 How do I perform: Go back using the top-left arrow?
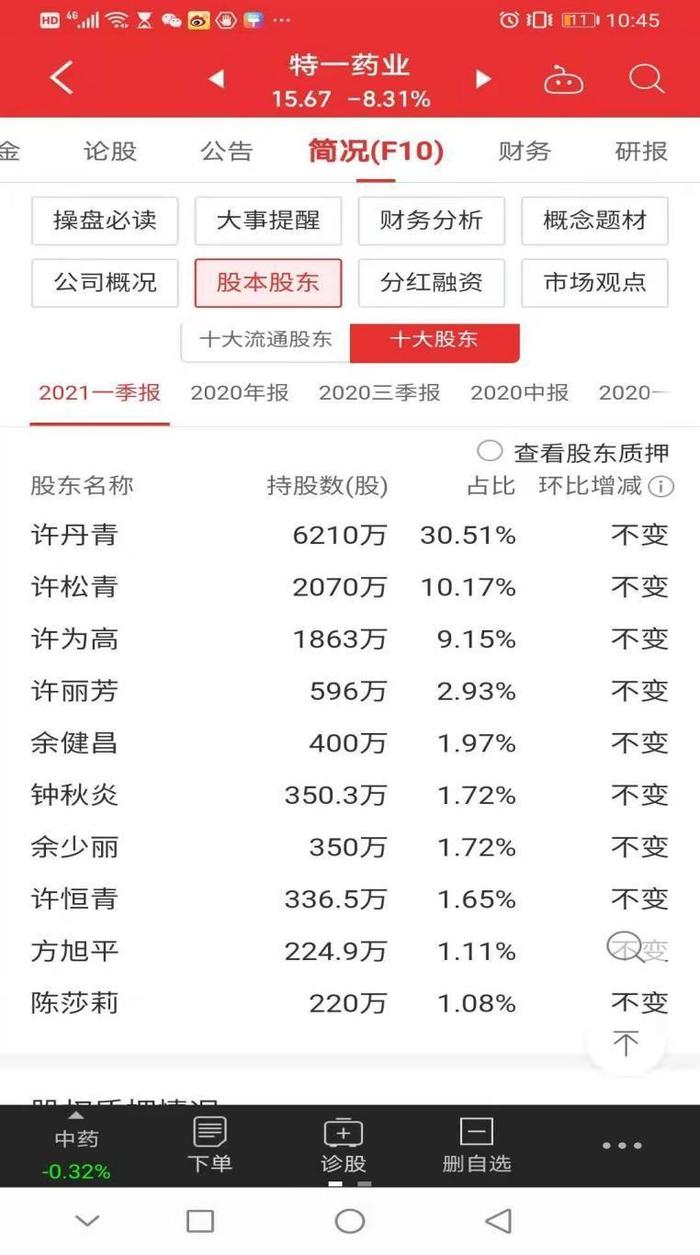(x=62, y=79)
